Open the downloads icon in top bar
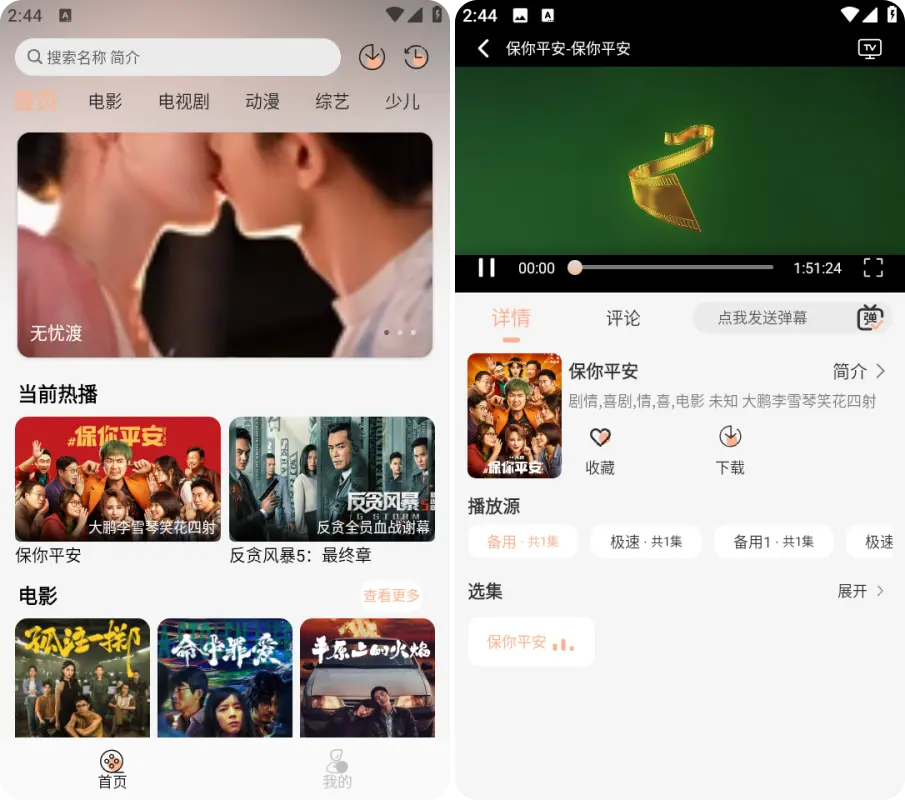The image size is (905, 800). click(371, 57)
